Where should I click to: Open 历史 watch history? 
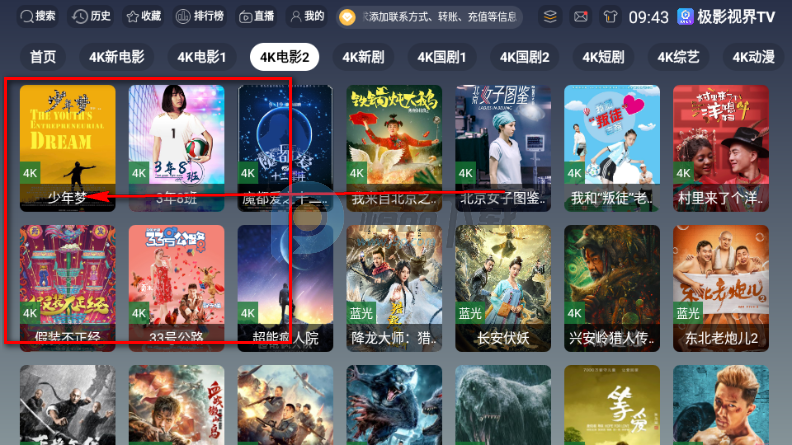[x=92, y=17]
